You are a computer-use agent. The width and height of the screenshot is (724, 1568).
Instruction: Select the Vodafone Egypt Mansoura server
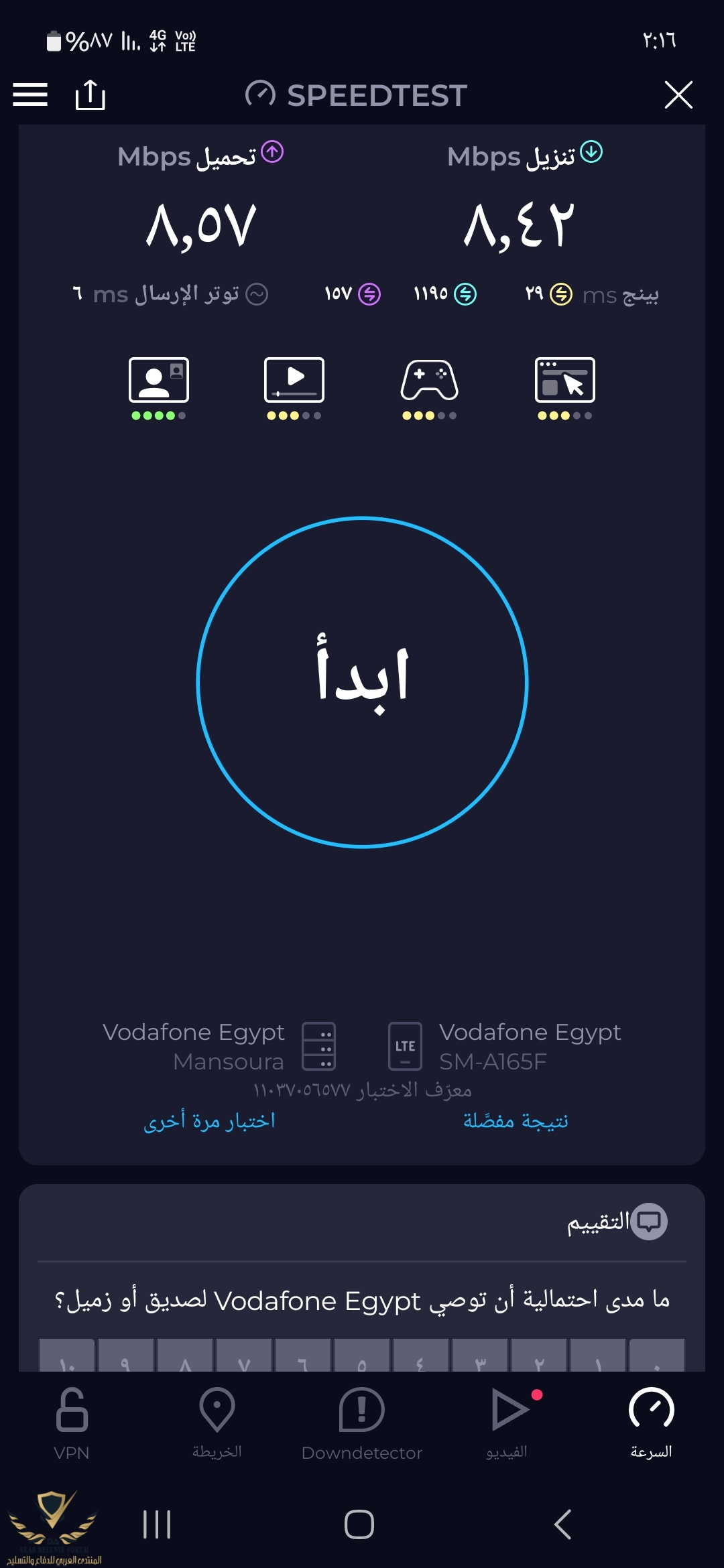click(221, 1046)
